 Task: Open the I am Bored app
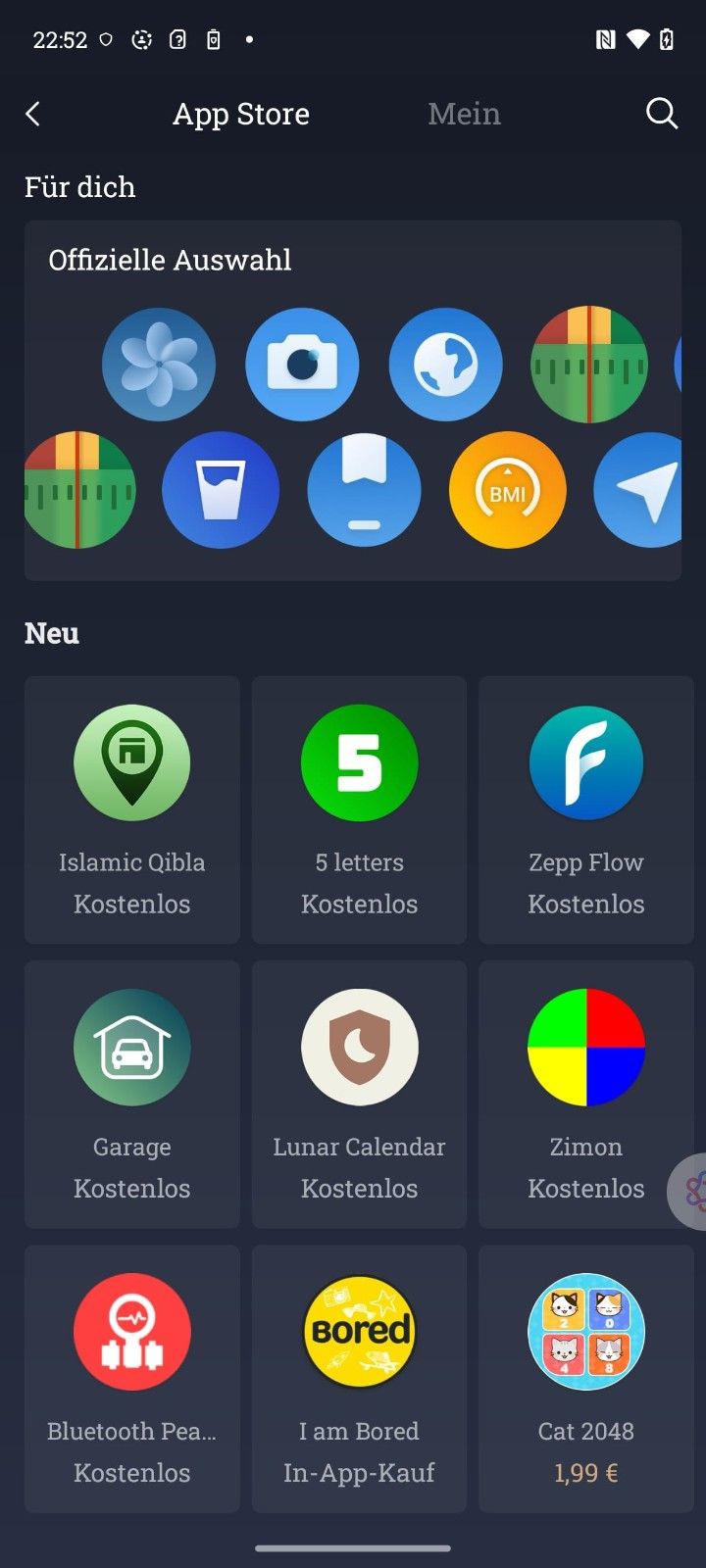[359, 1379]
